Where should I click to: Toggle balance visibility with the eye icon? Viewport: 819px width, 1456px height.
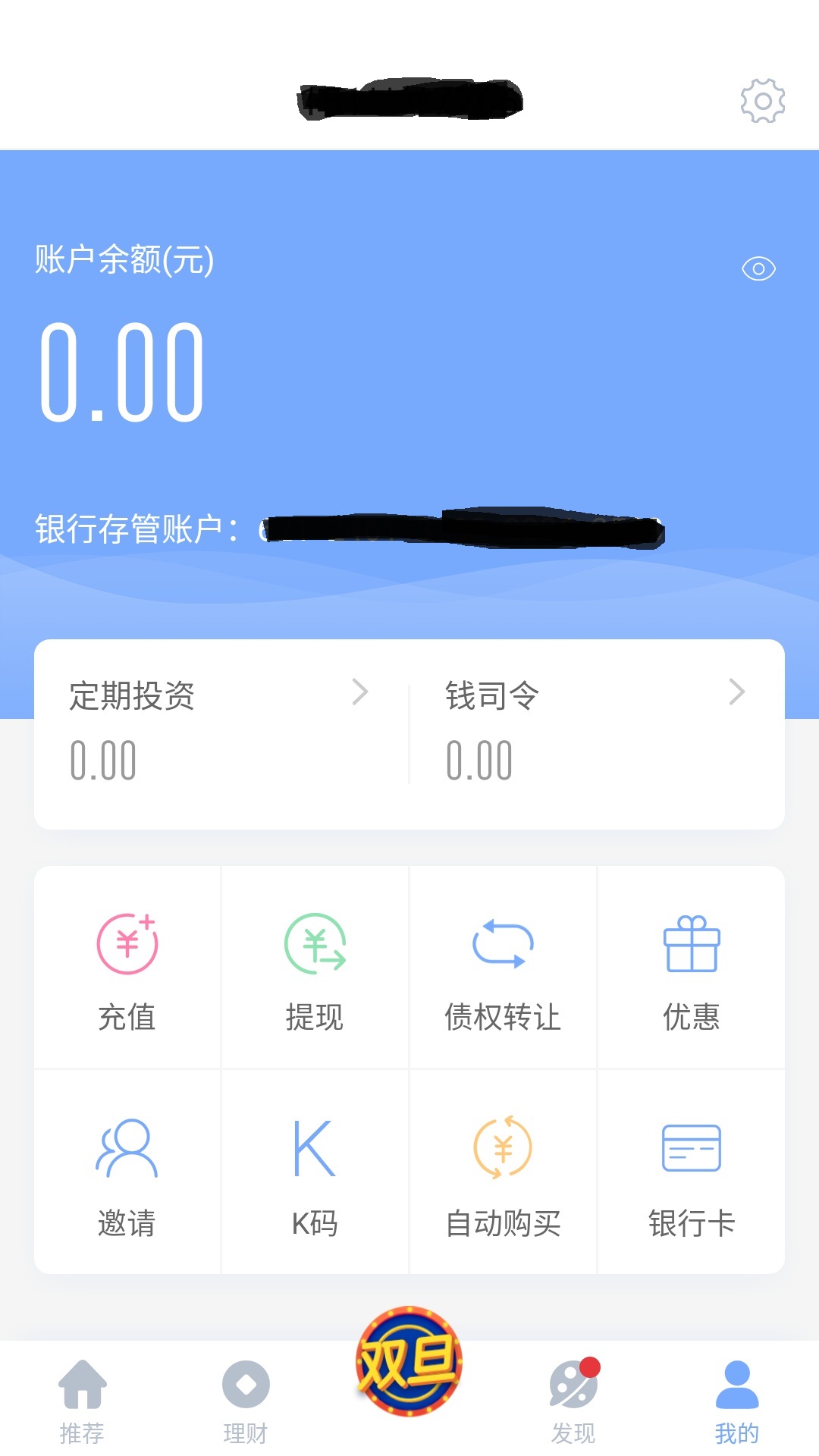tap(759, 268)
